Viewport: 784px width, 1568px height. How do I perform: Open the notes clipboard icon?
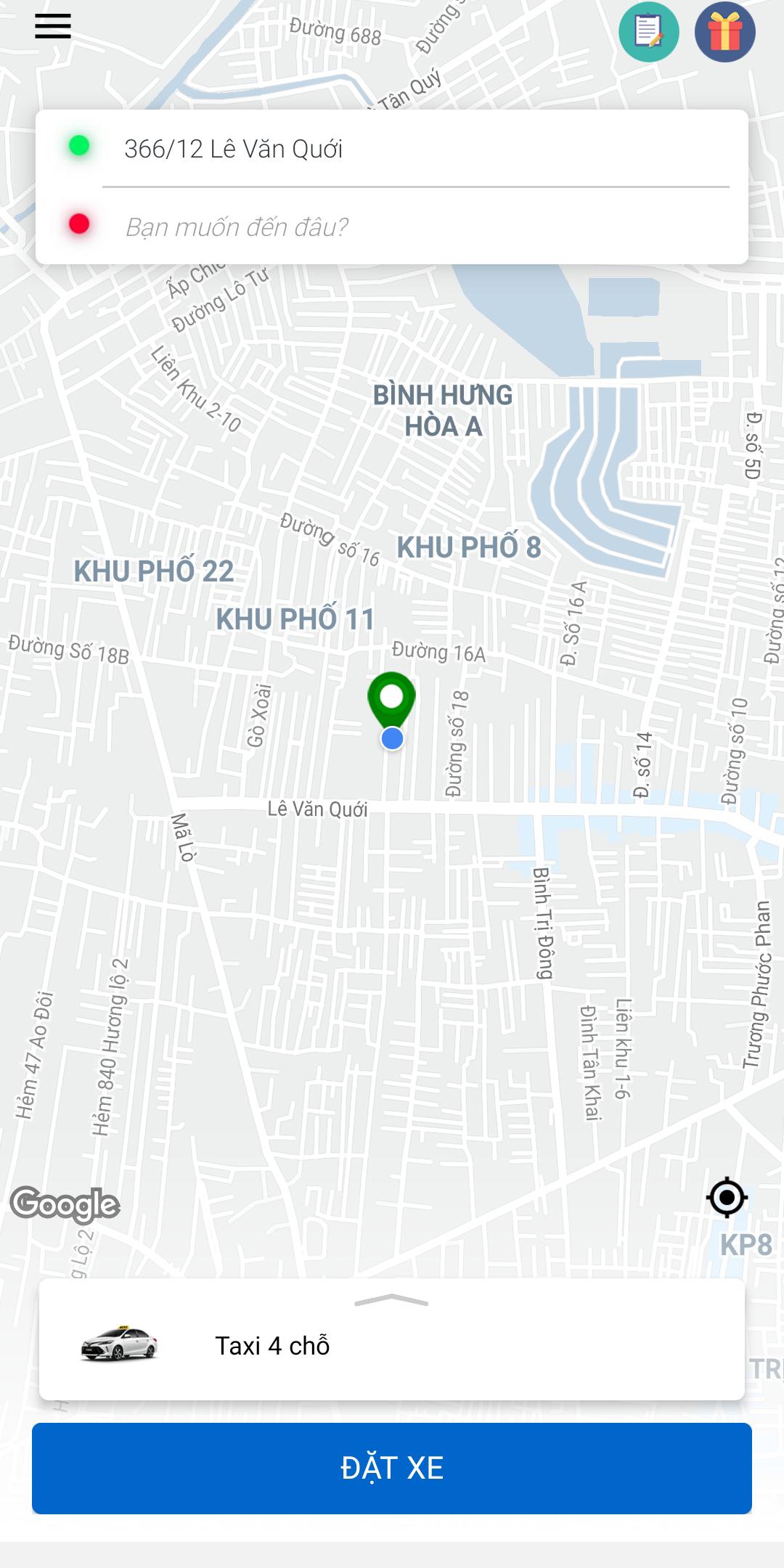(x=648, y=32)
